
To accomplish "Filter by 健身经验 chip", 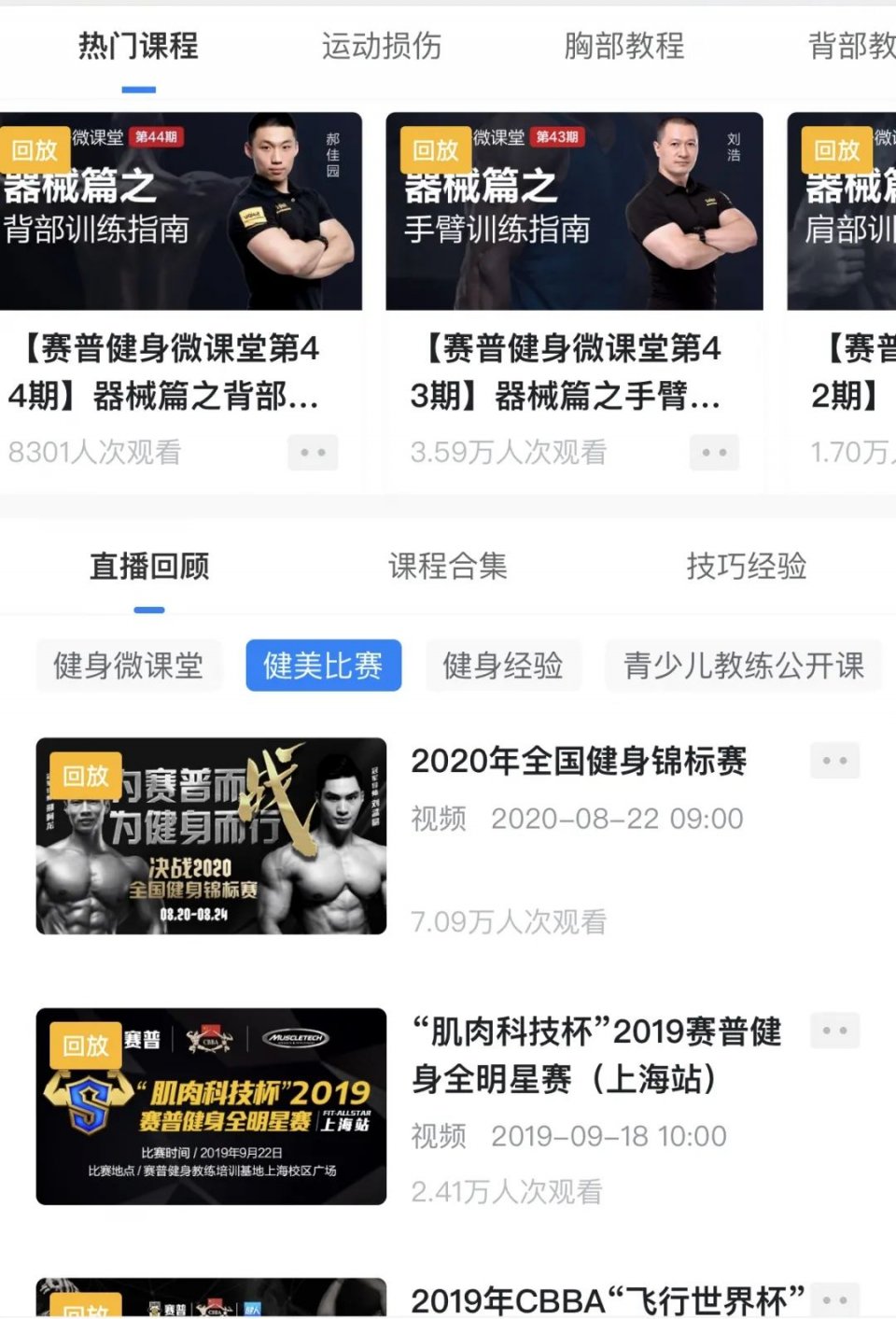I will tap(503, 666).
